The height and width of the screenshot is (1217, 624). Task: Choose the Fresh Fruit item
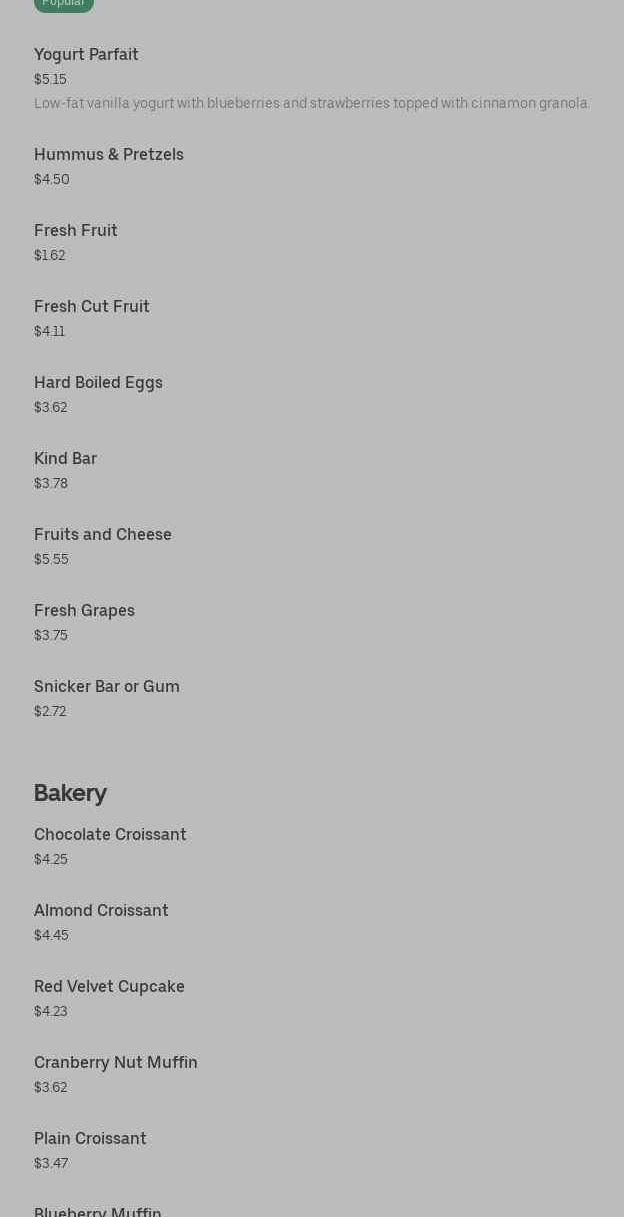pos(76,231)
